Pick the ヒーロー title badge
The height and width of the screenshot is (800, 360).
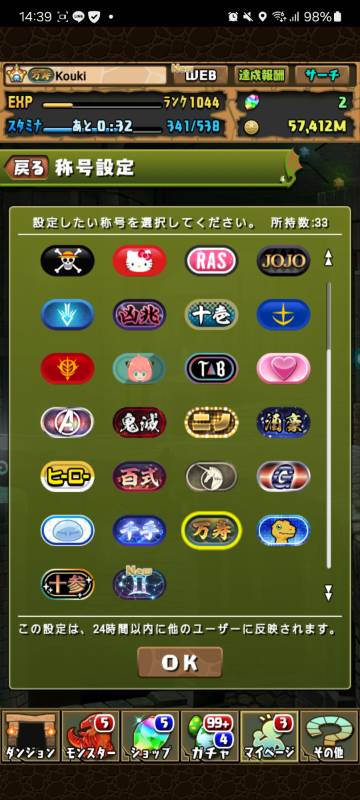[x=67, y=477]
